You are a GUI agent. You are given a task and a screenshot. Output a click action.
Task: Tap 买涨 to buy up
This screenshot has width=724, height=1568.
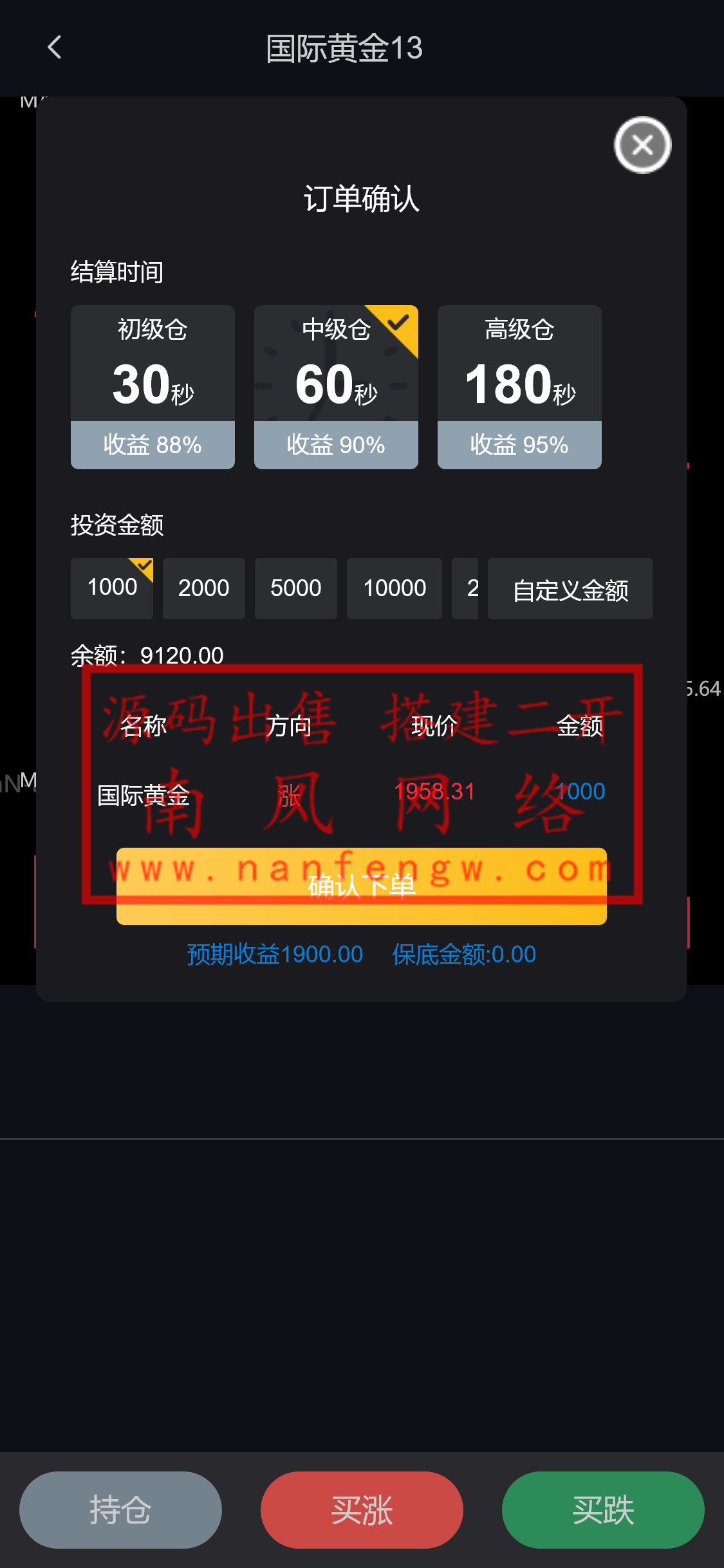[x=362, y=1509]
